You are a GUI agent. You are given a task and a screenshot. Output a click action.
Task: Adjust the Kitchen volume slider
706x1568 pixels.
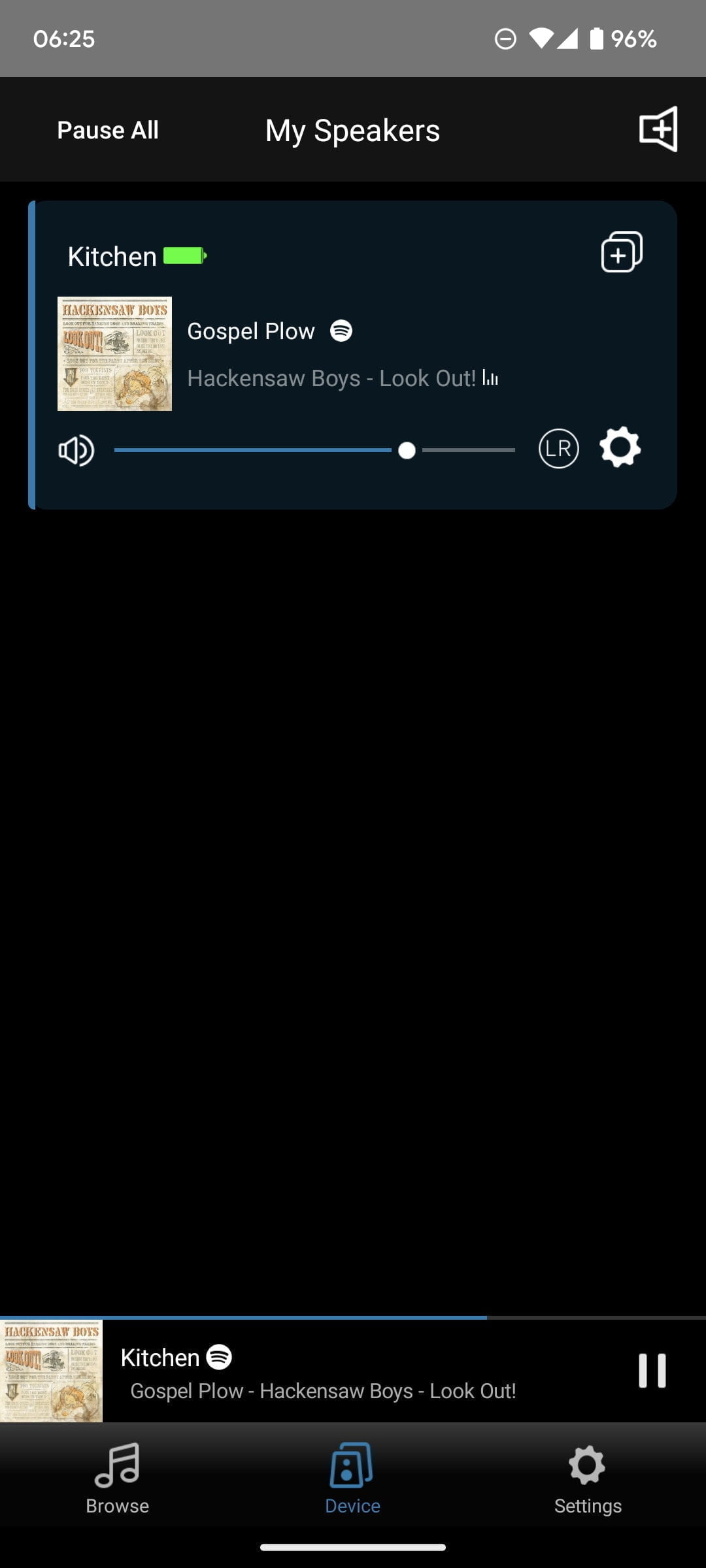407,450
